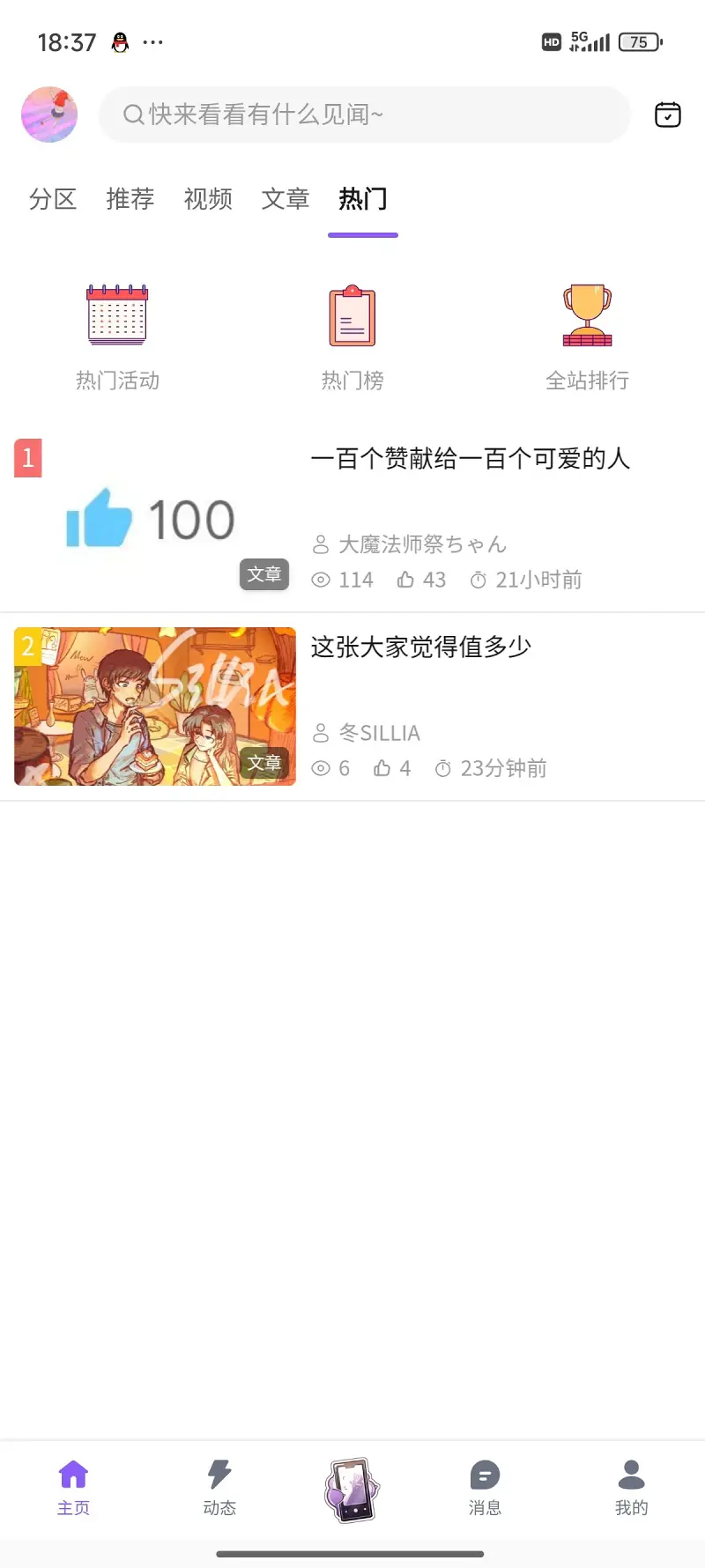The height and width of the screenshot is (1568, 705).
Task: Switch to the 文章 tab
Action: (x=286, y=199)
